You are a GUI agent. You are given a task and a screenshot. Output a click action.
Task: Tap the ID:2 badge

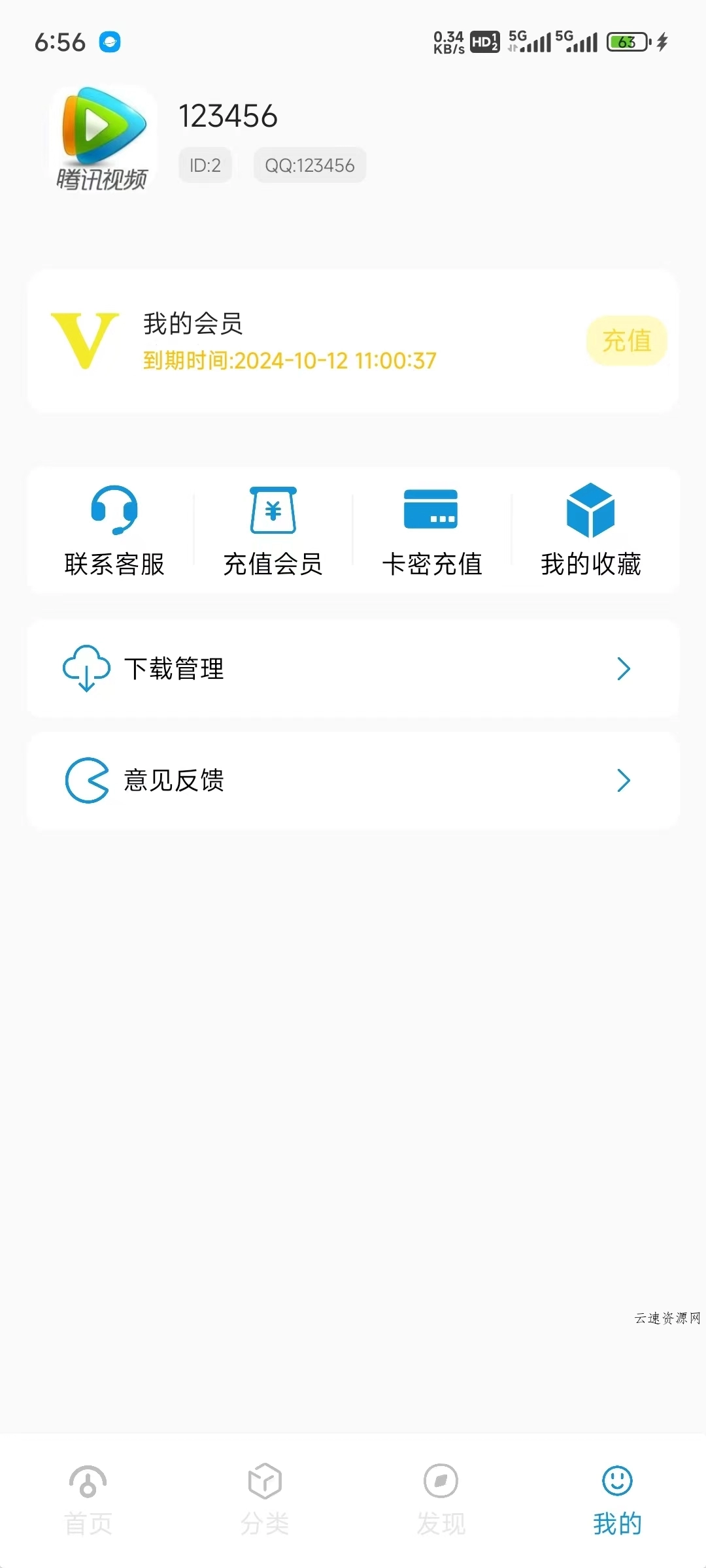205,165
